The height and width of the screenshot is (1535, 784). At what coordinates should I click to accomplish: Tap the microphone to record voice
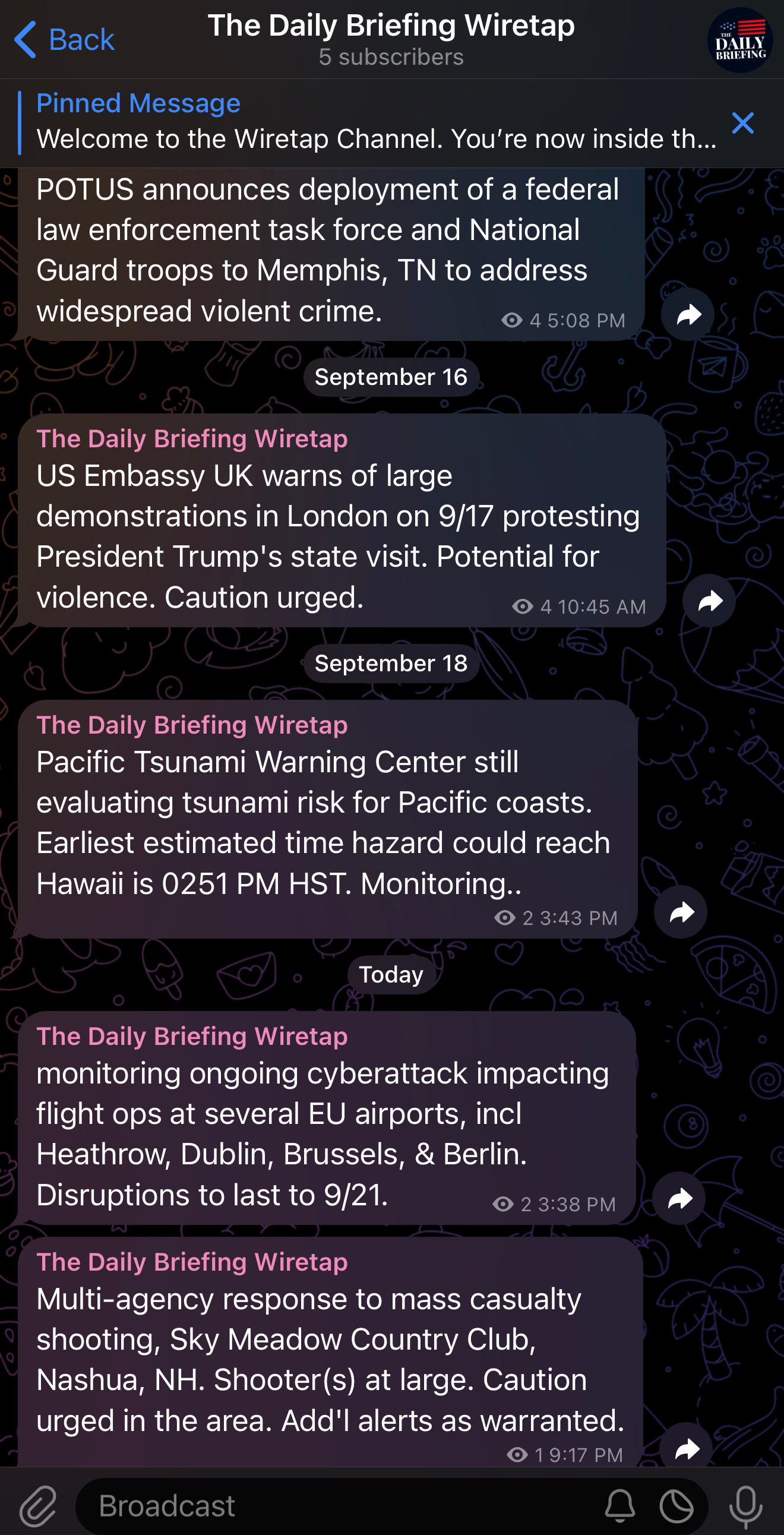click(746, 1506)
